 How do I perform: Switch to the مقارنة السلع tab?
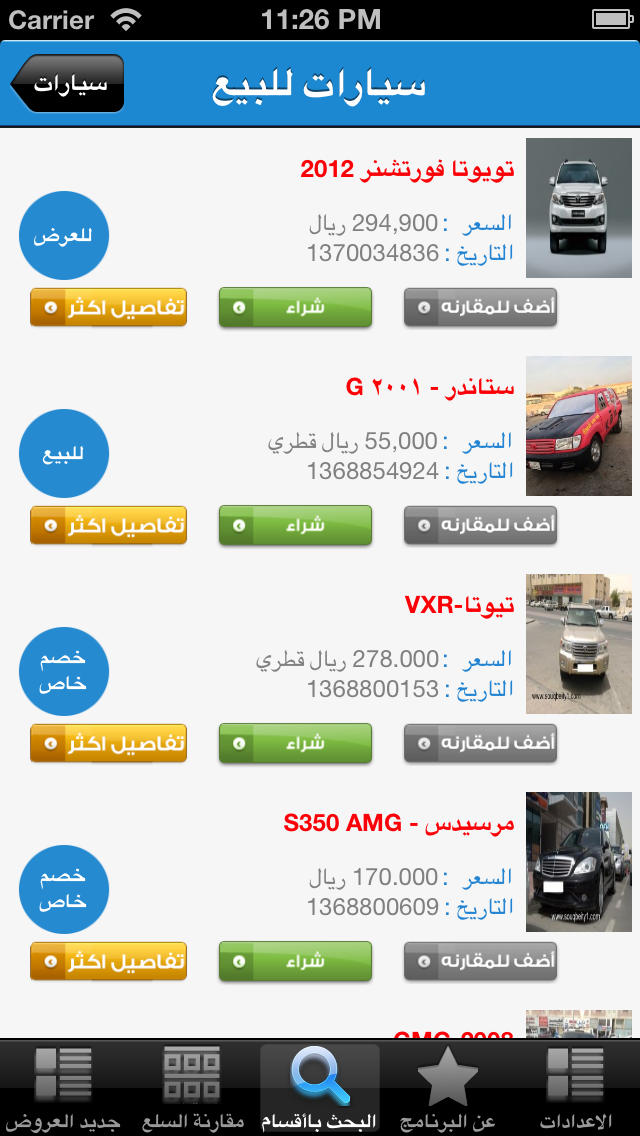pyautogui.click(x=192, y=1088)
